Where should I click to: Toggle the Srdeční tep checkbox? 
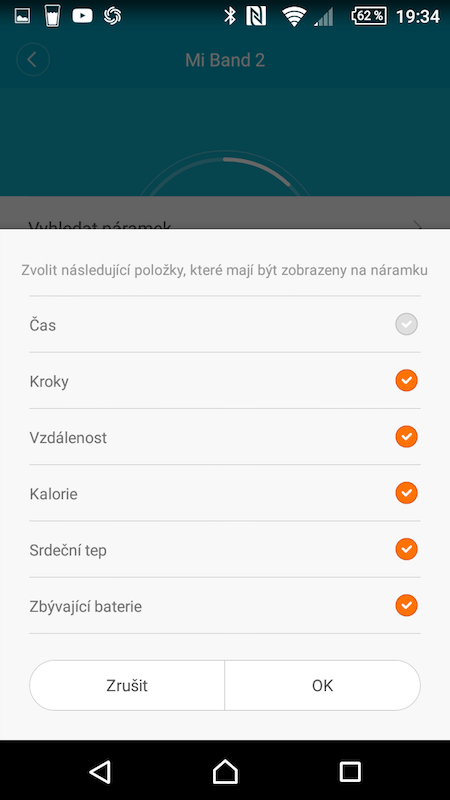[406, 549]
